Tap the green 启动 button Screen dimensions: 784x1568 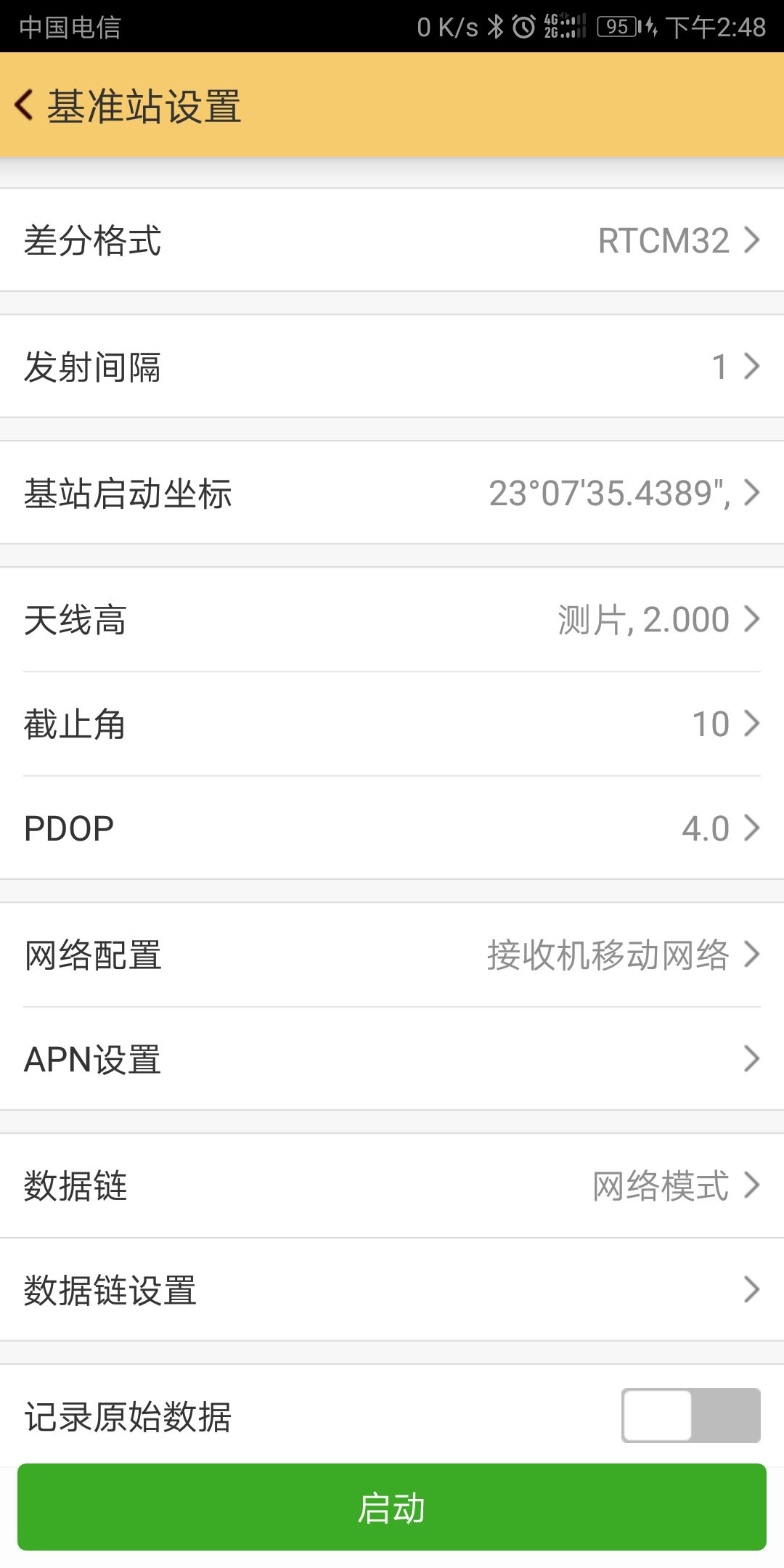click(392, 1507)
